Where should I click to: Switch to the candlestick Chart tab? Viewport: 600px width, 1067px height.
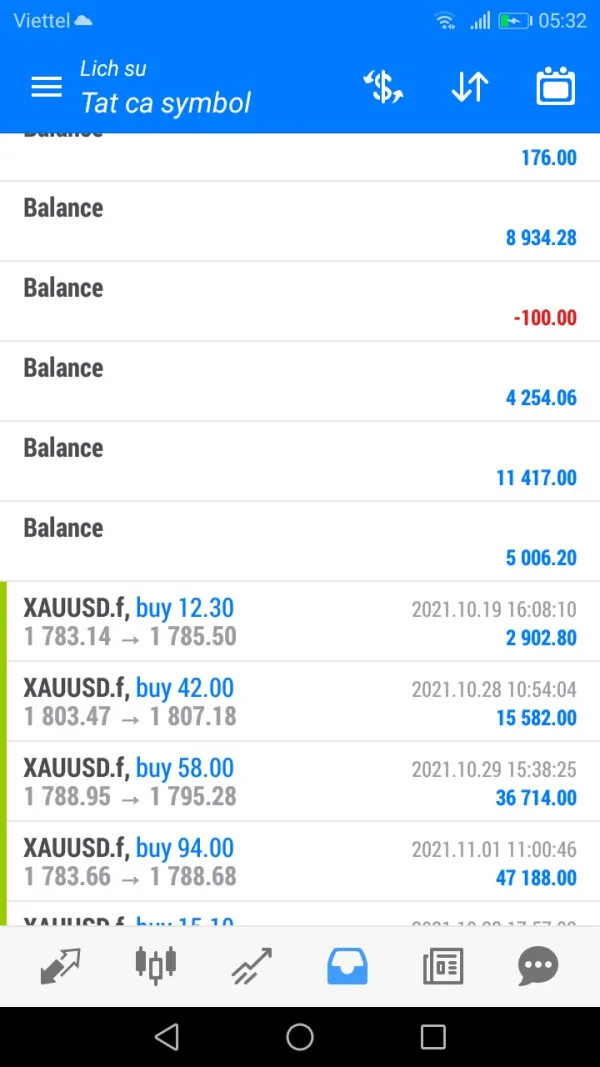tap(155, 965)
